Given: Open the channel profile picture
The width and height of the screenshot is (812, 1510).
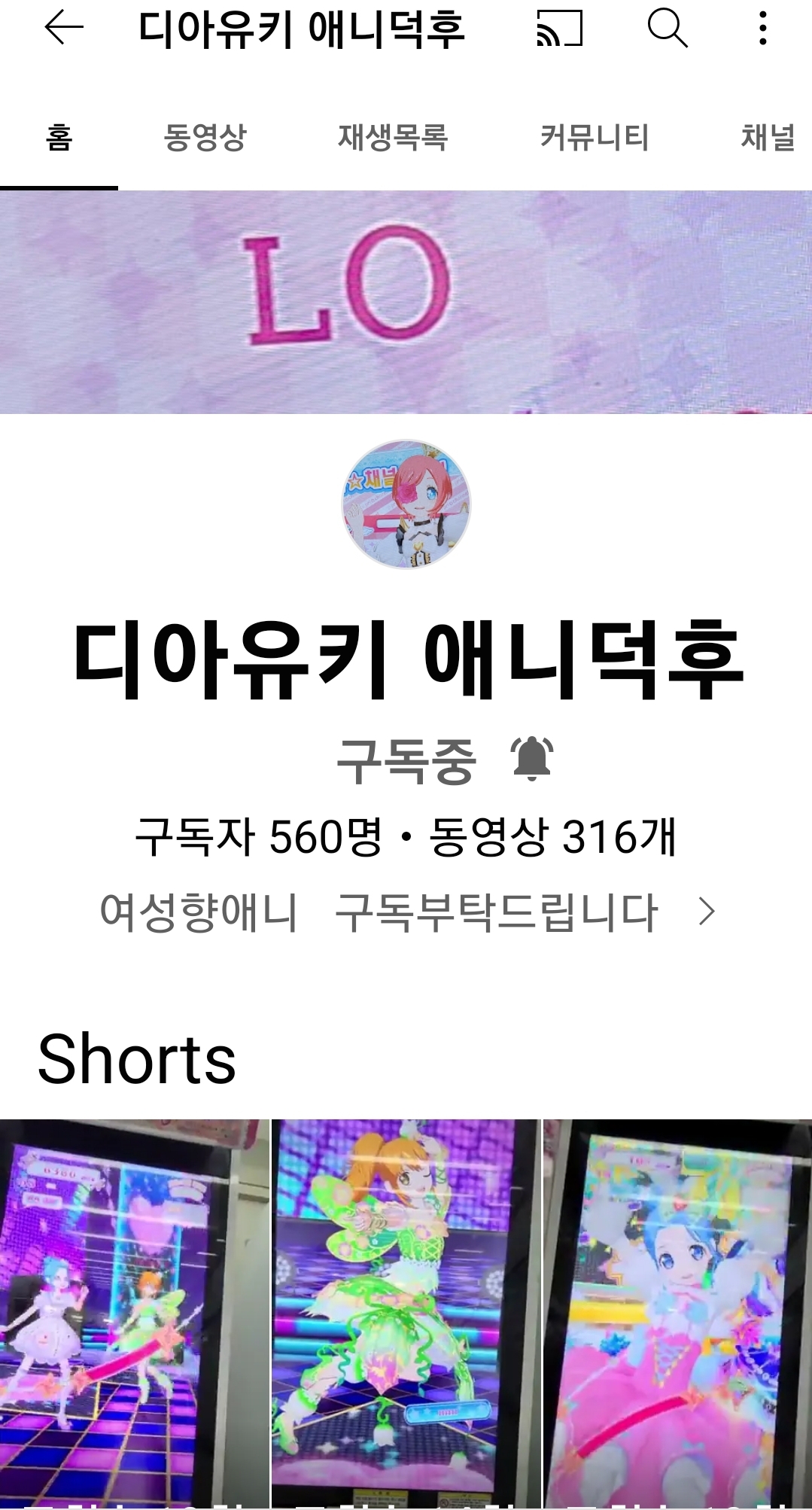Looking at the screenshot, I should click(x=406, y=504).
